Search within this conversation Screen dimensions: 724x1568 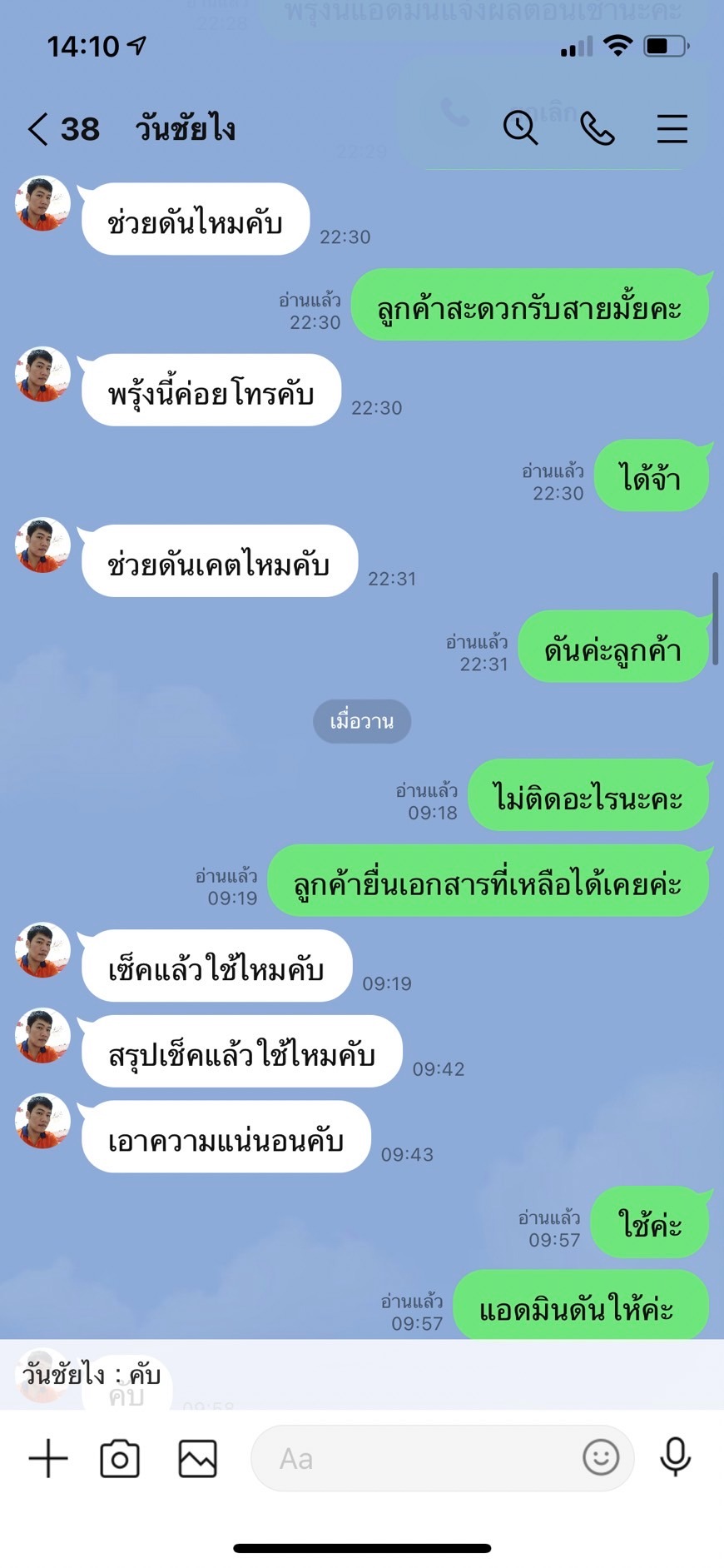point(520,128)
